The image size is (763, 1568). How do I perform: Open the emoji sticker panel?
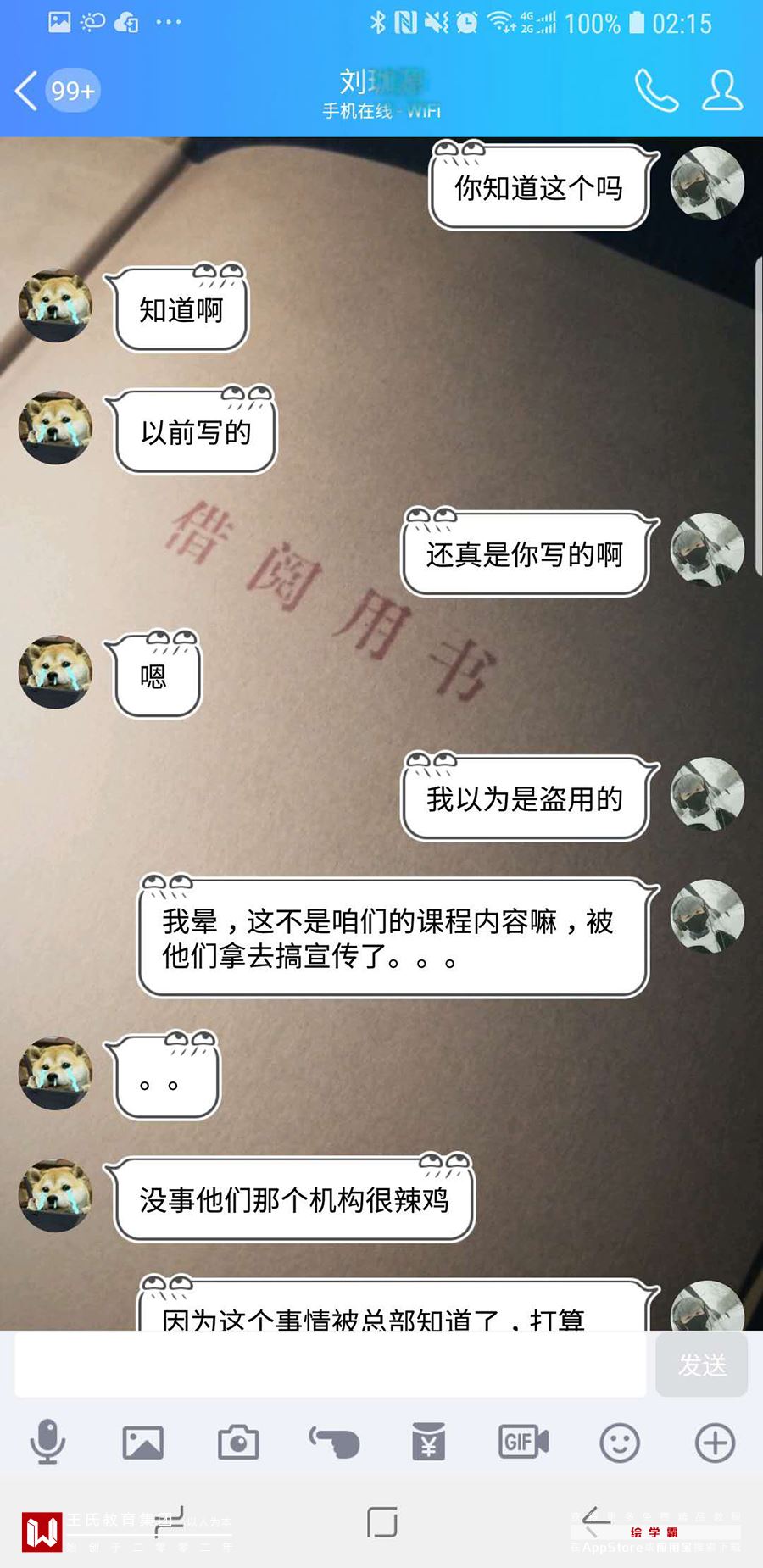click(620, 1442)
